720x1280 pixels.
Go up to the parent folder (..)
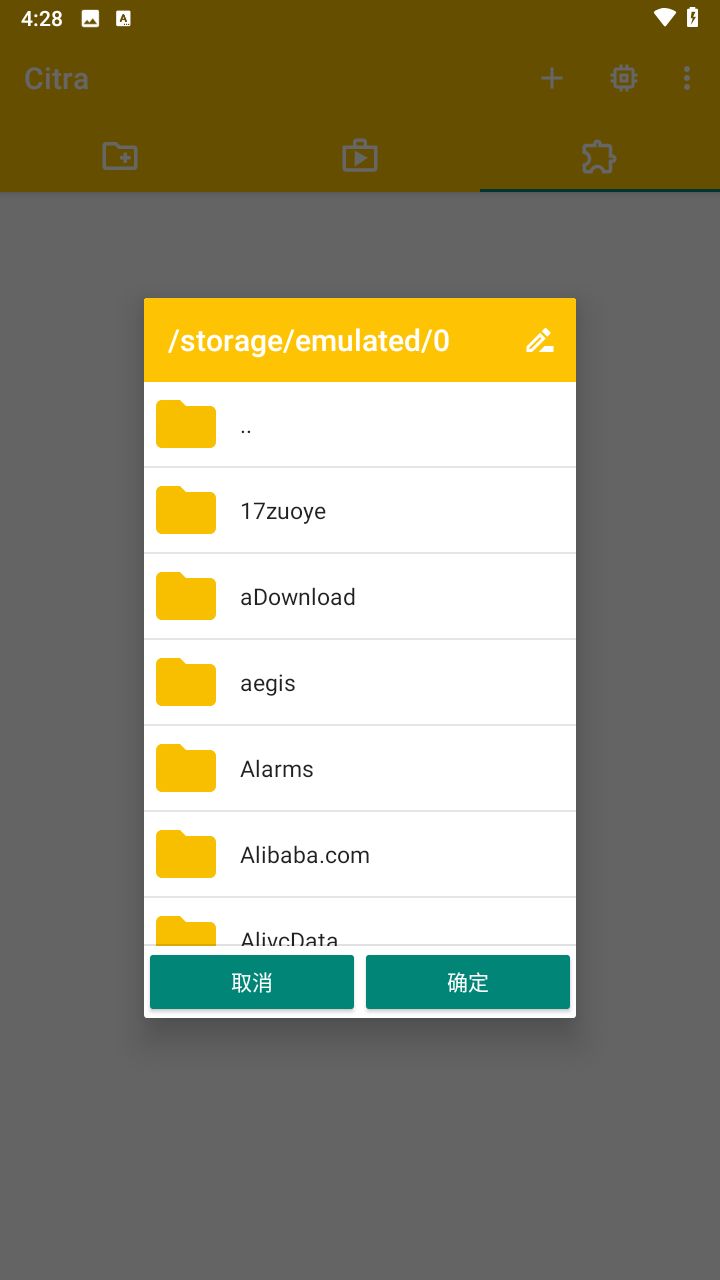(360, 425)
